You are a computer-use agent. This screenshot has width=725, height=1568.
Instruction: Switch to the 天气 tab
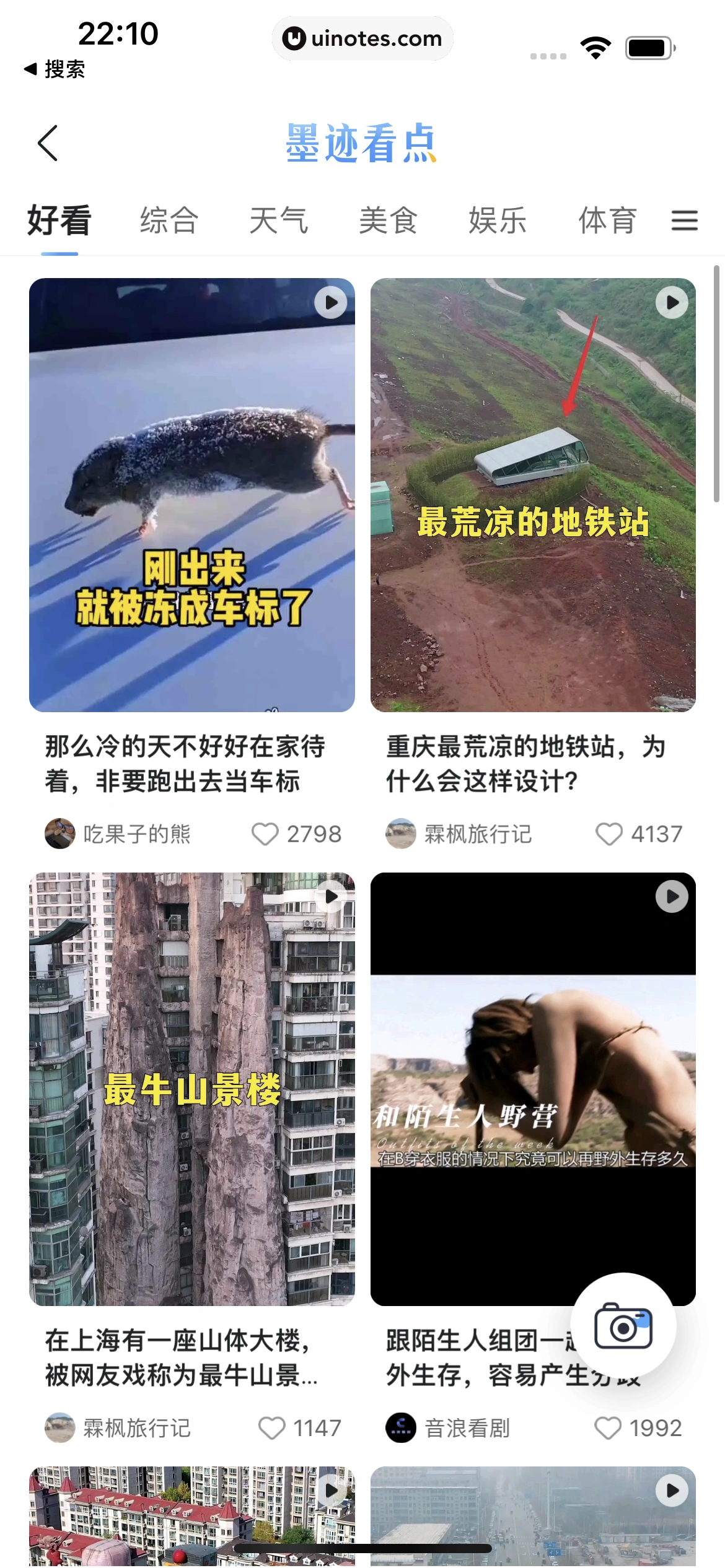pyautogui.click(x=278, y=220)
